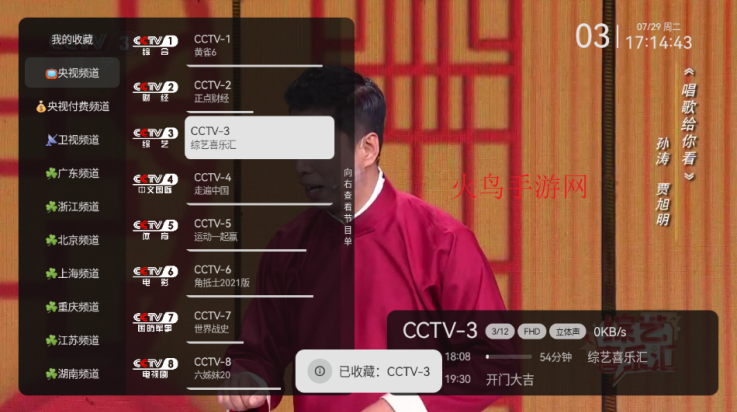This screenshot has width=737, height=412.
Task: Switch to 央视付费频道 category
Action: [x=72, y=106]
